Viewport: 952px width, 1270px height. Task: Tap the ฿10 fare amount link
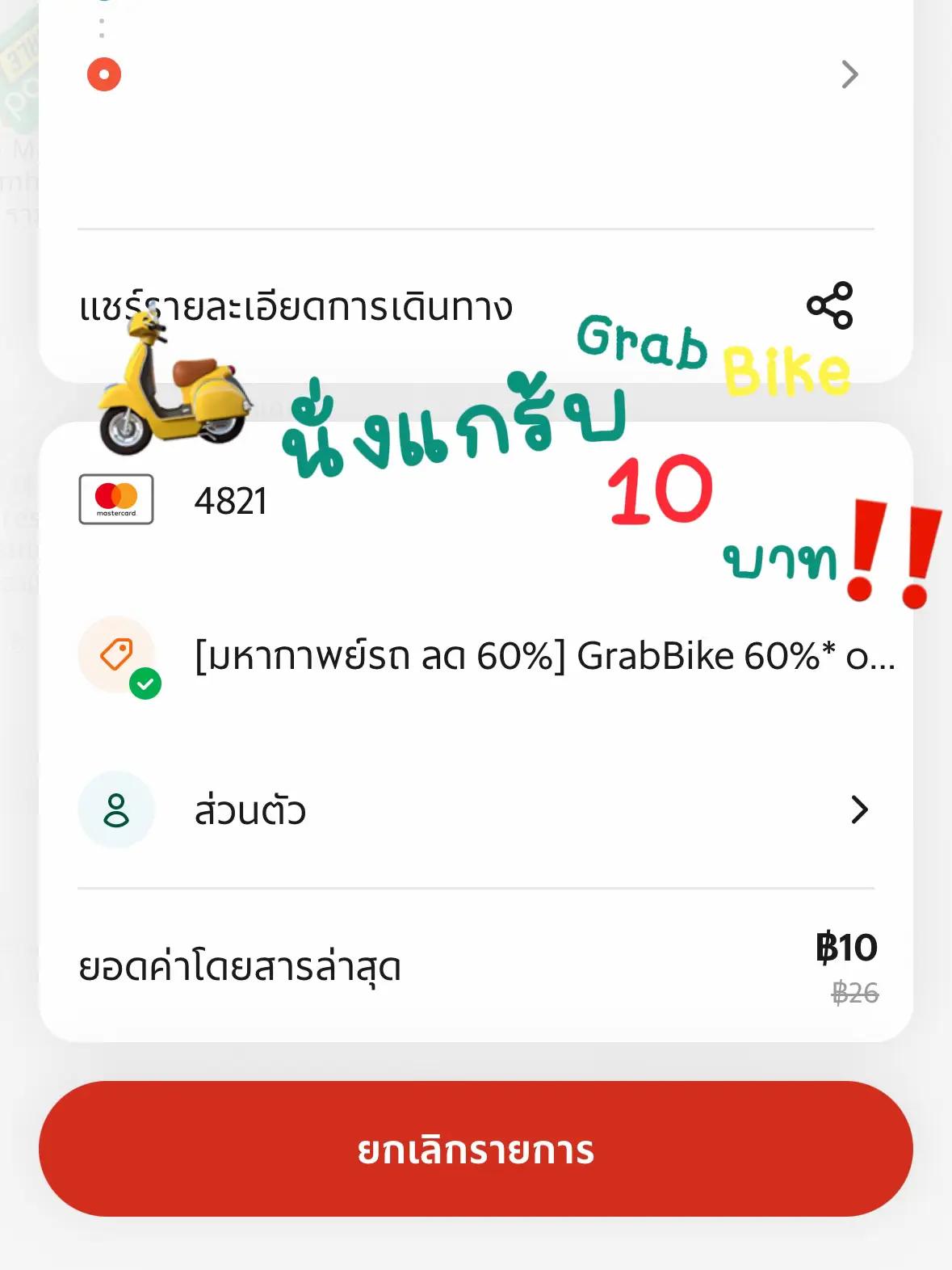point(848,947)
